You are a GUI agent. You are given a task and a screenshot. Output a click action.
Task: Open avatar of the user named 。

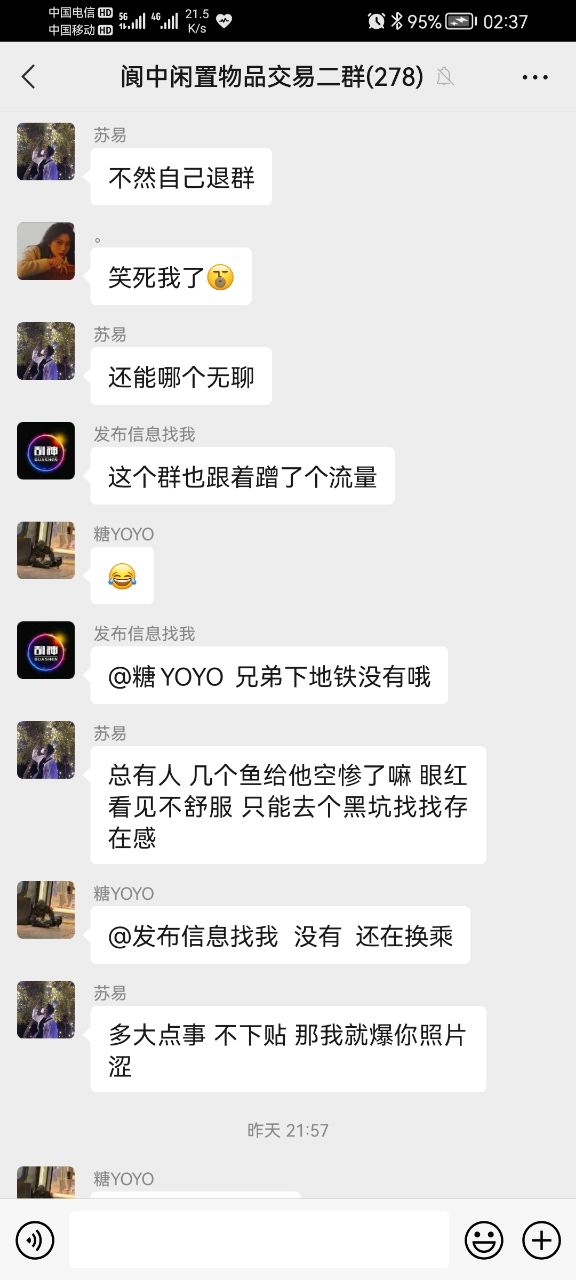pos(46,251)
